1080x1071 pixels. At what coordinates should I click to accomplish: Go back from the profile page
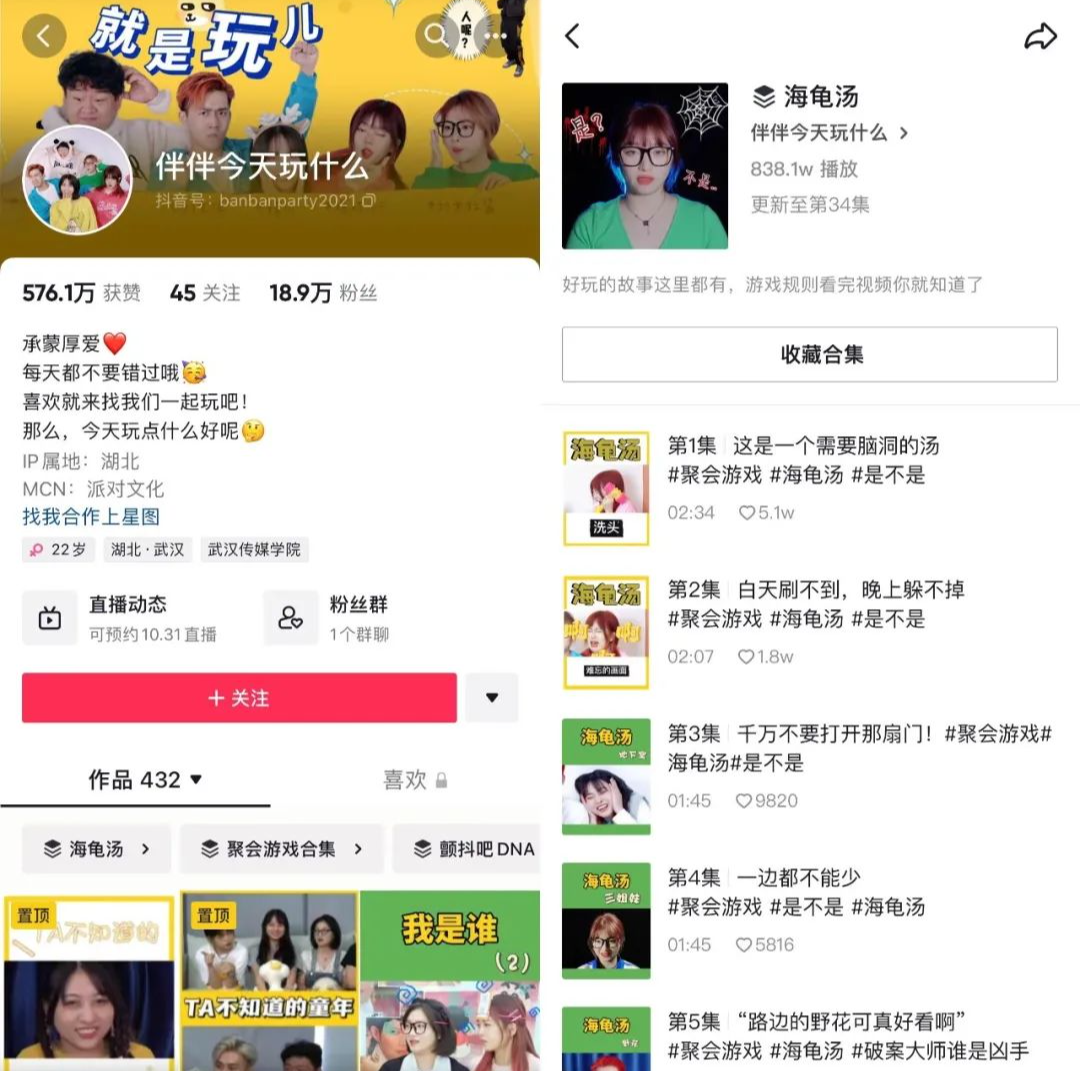[x=43, y=37]
